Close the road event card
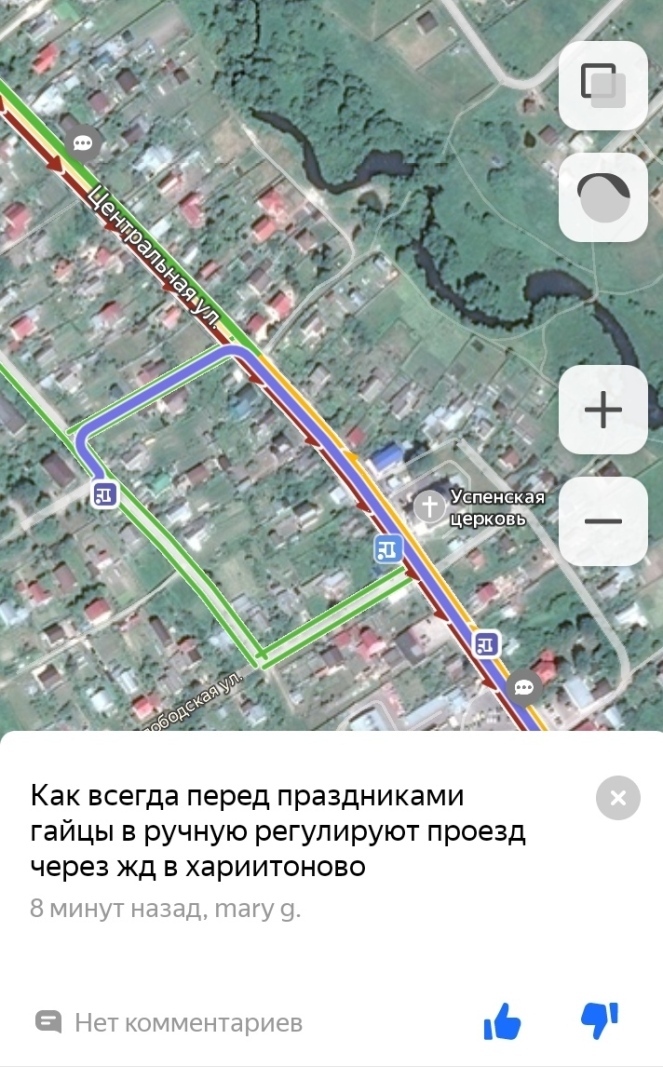 click(617, 798)
